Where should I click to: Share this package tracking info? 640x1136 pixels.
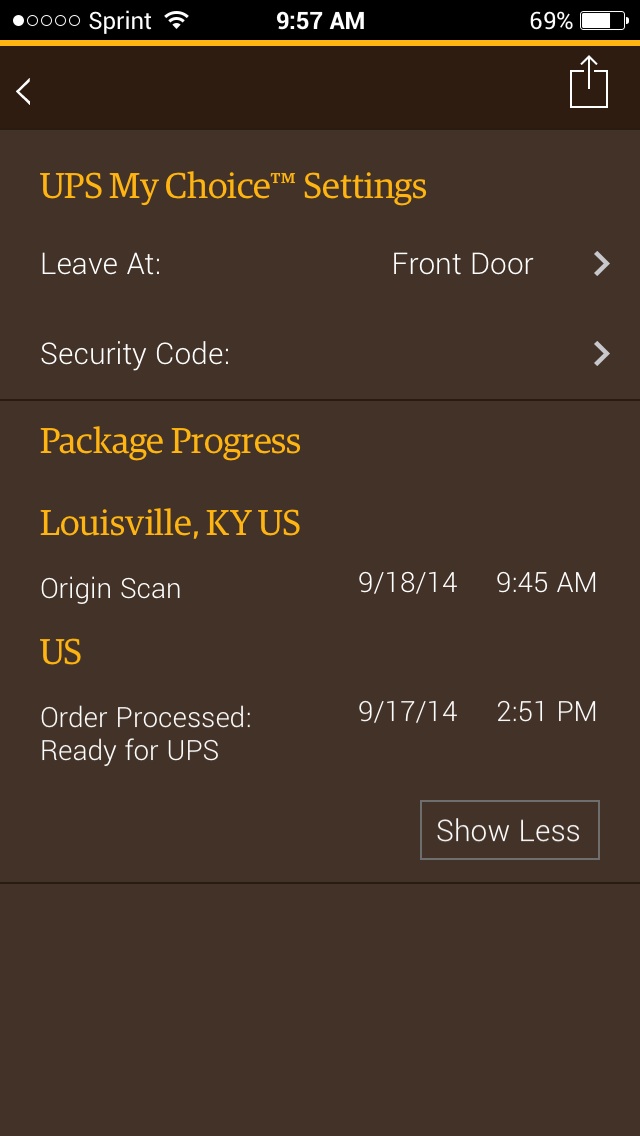click(589, 82)
